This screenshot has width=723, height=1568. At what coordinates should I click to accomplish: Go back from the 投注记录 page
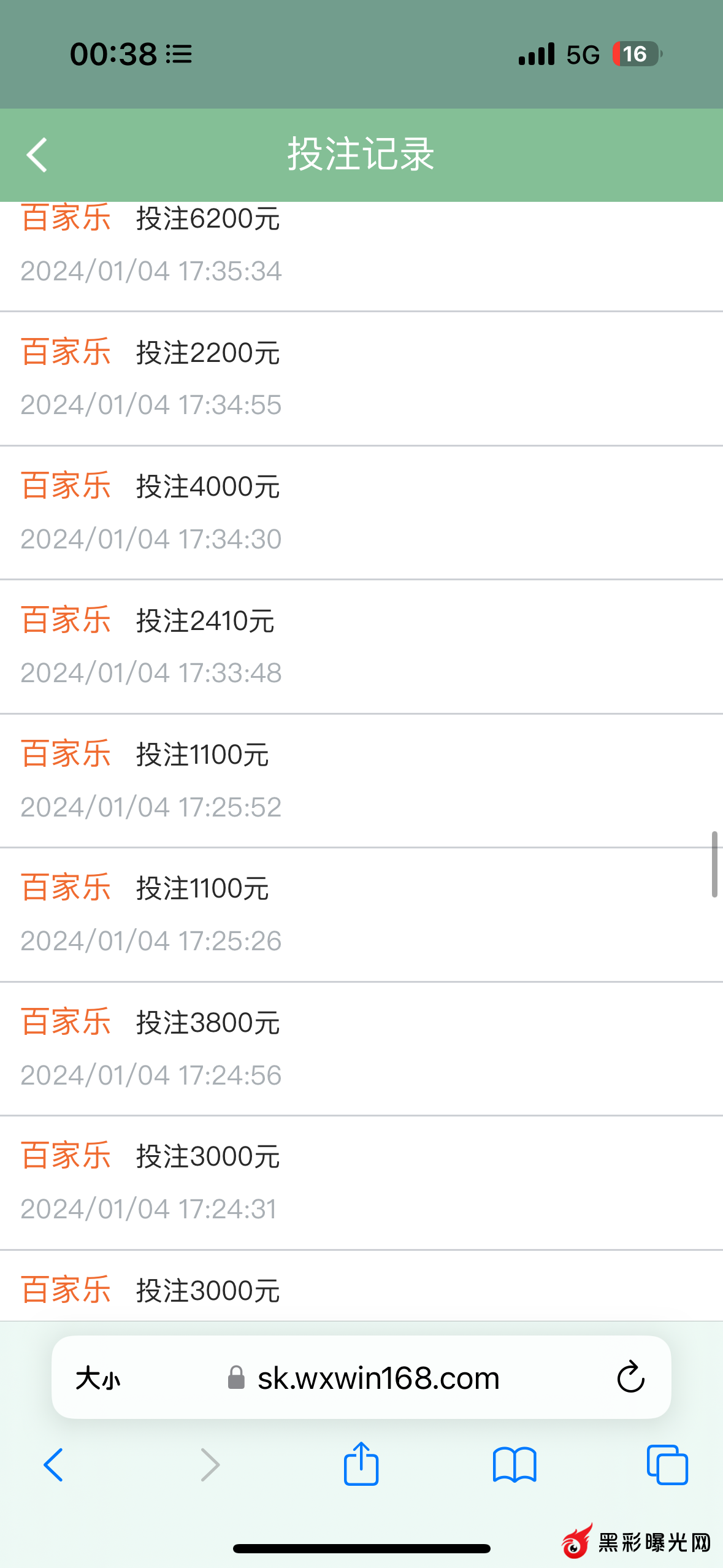click(37, 155)
